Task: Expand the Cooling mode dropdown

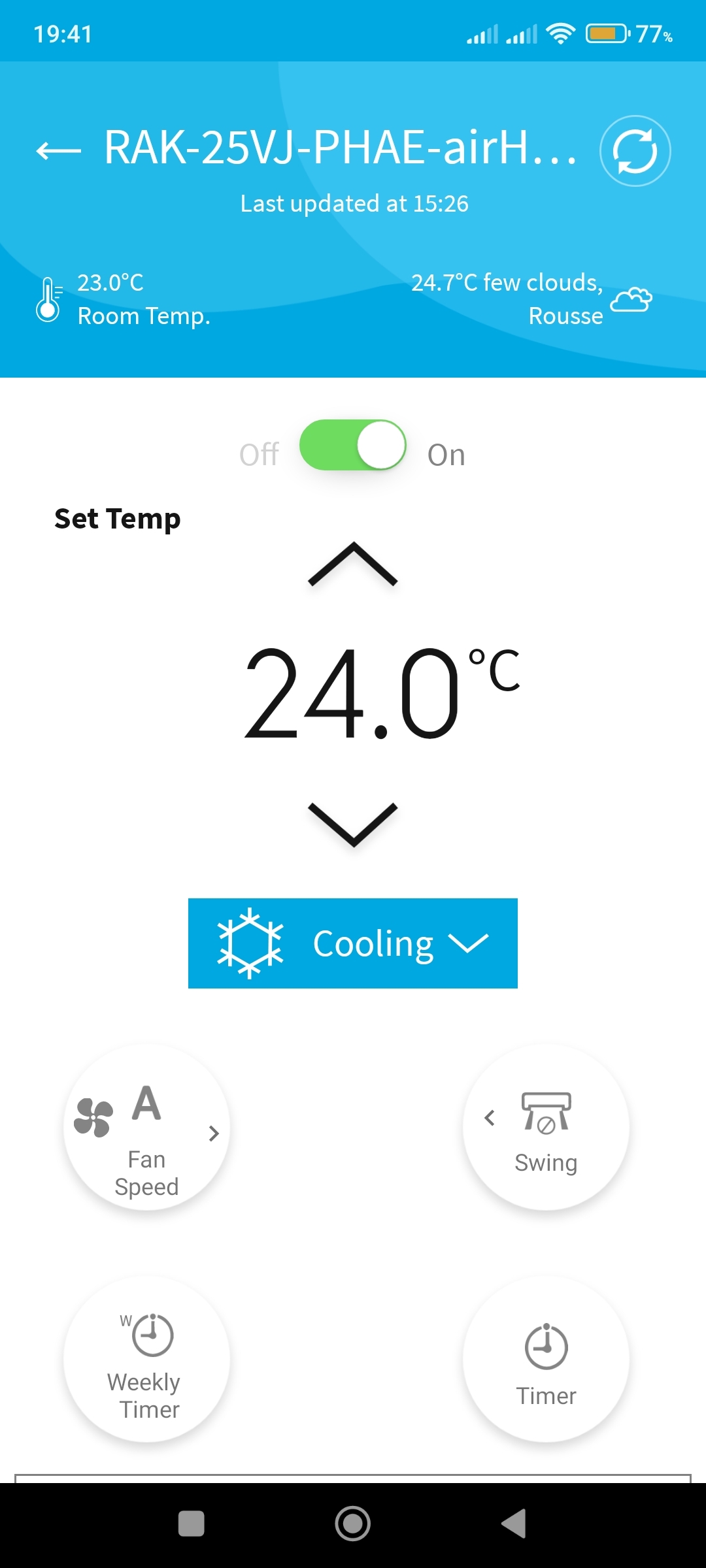Action: click(x=353, y=943)
